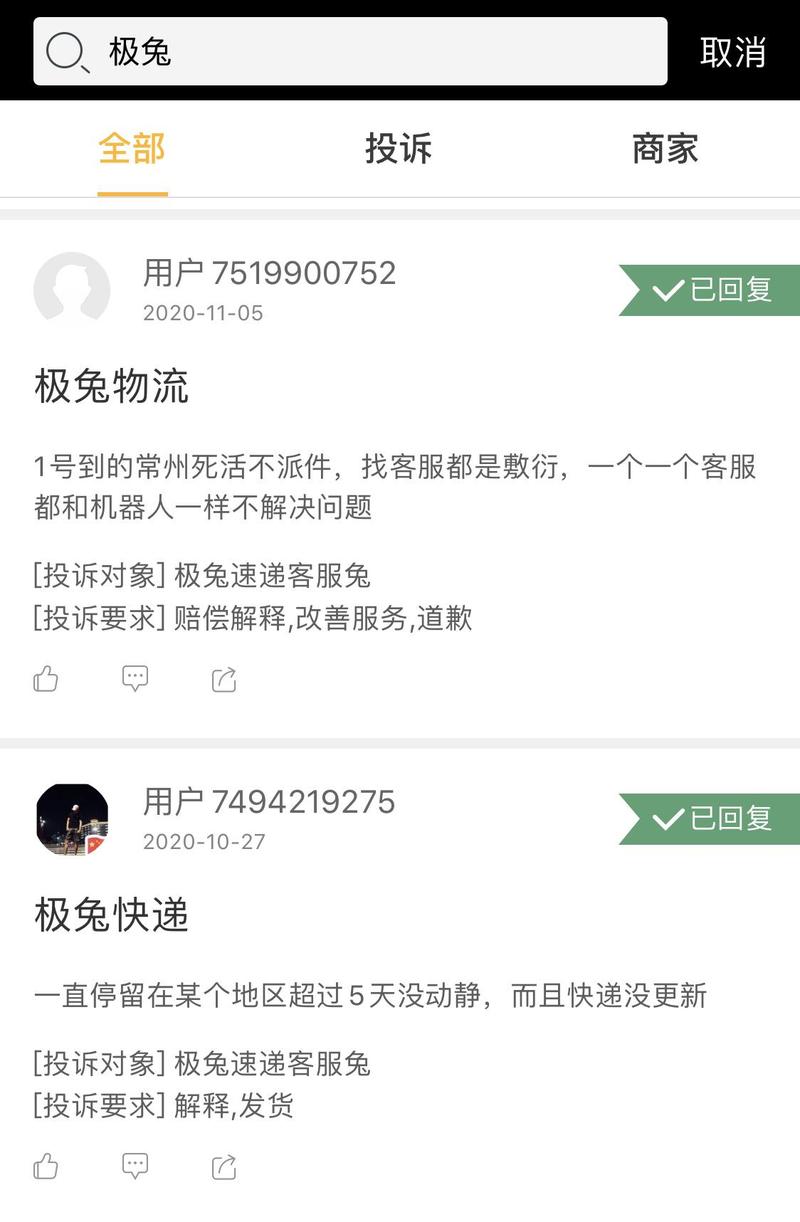Open comments on the 极兔物流 complaint
800x1222 pixels.
[x=135, y=678]
